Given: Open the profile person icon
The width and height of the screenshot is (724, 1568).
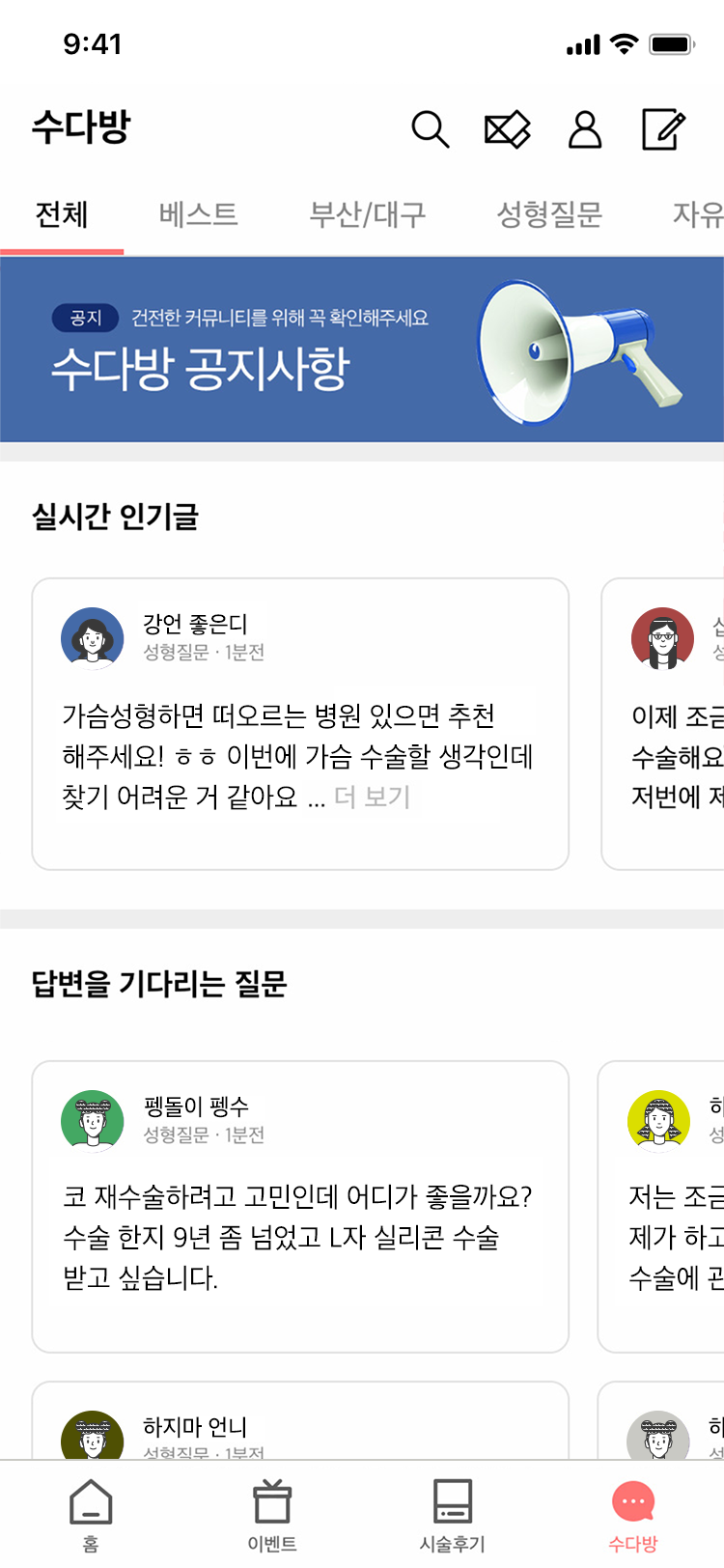Looking at the screenshot, I should (584, 129).
